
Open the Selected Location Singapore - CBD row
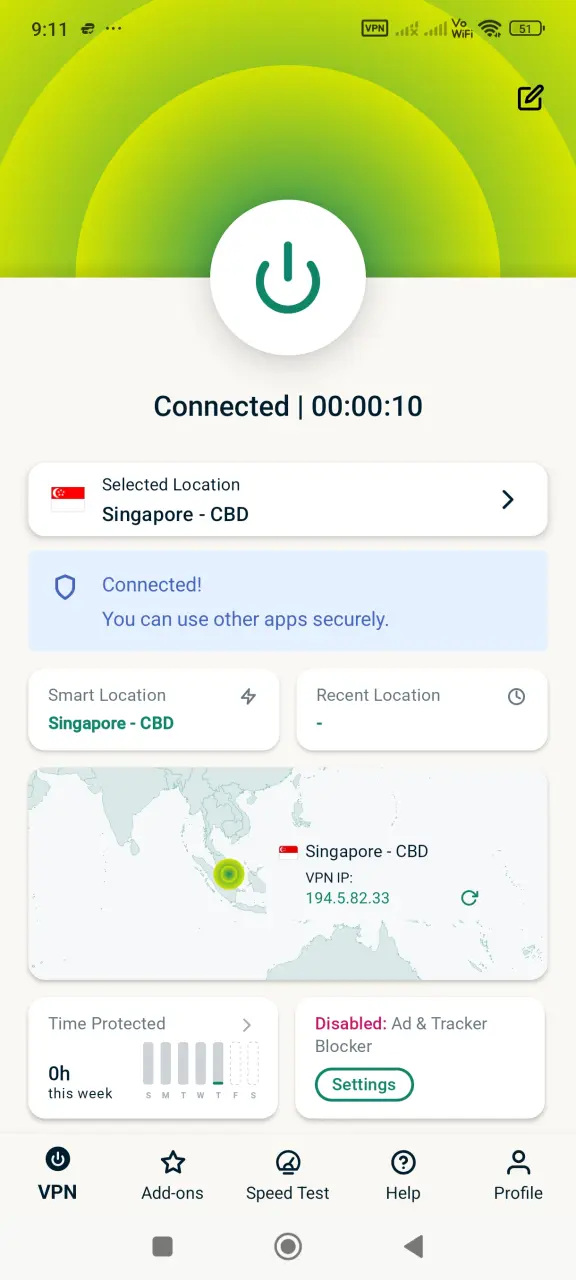(x=288, y=499)
